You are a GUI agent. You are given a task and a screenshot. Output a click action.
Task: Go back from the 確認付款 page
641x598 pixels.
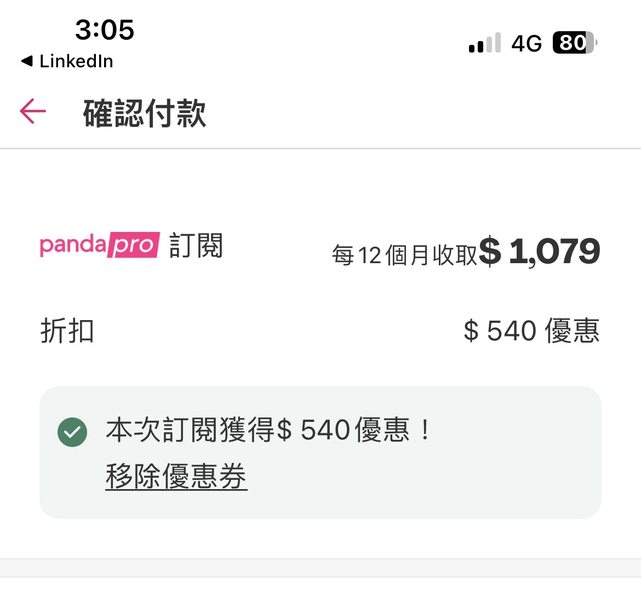point(33,111)
